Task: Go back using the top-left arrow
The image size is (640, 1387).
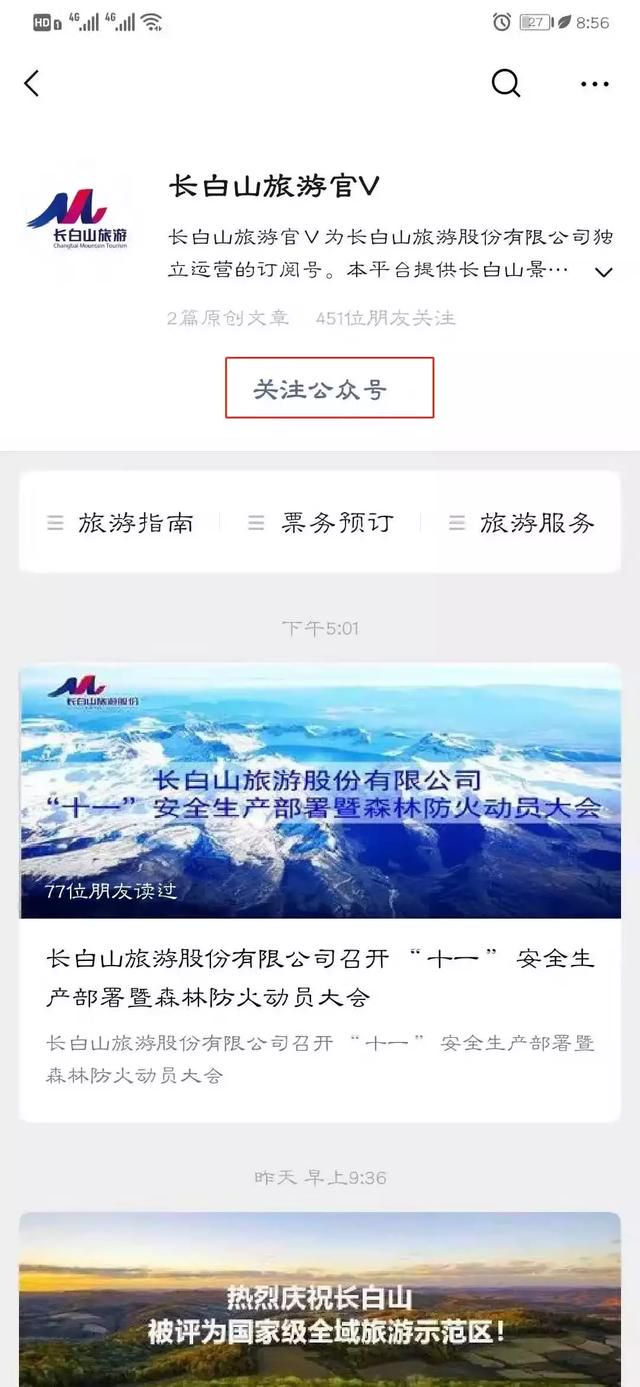Action: (32, 84)
